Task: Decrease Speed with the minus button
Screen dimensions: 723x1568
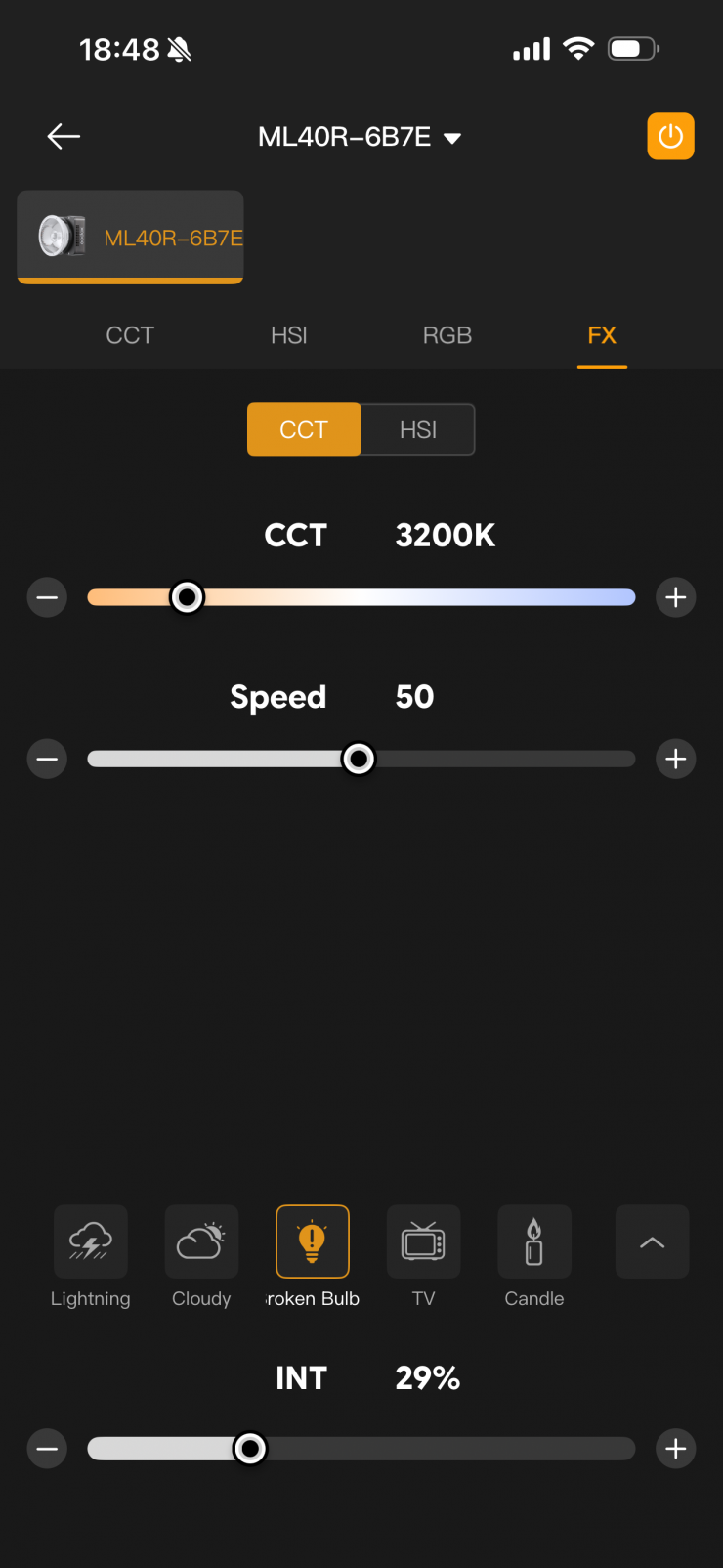Action: (x=47, y=759)
